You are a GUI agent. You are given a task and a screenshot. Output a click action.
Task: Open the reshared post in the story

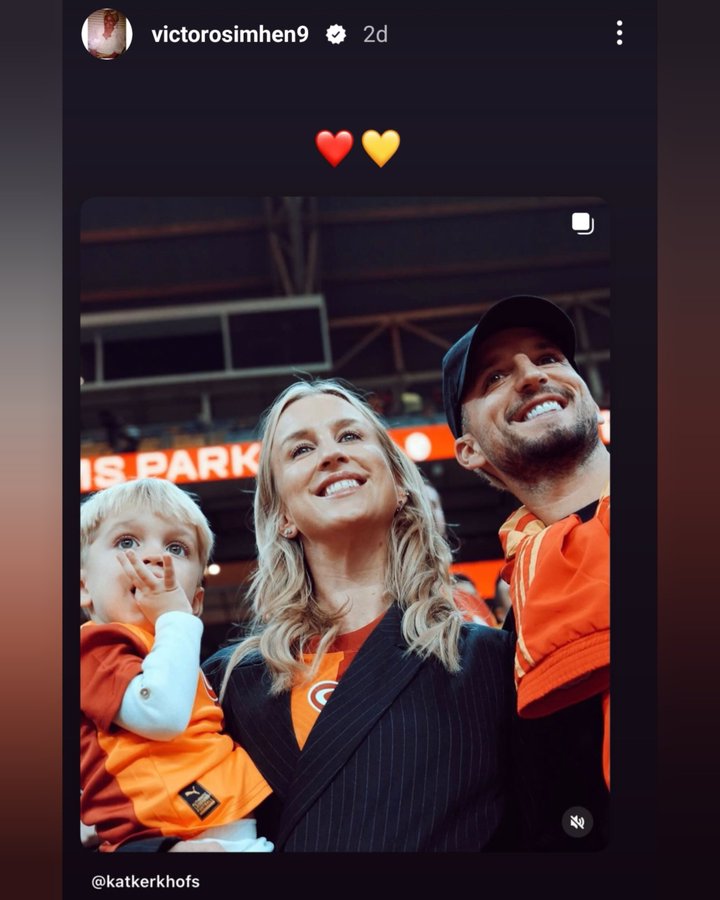345,520
